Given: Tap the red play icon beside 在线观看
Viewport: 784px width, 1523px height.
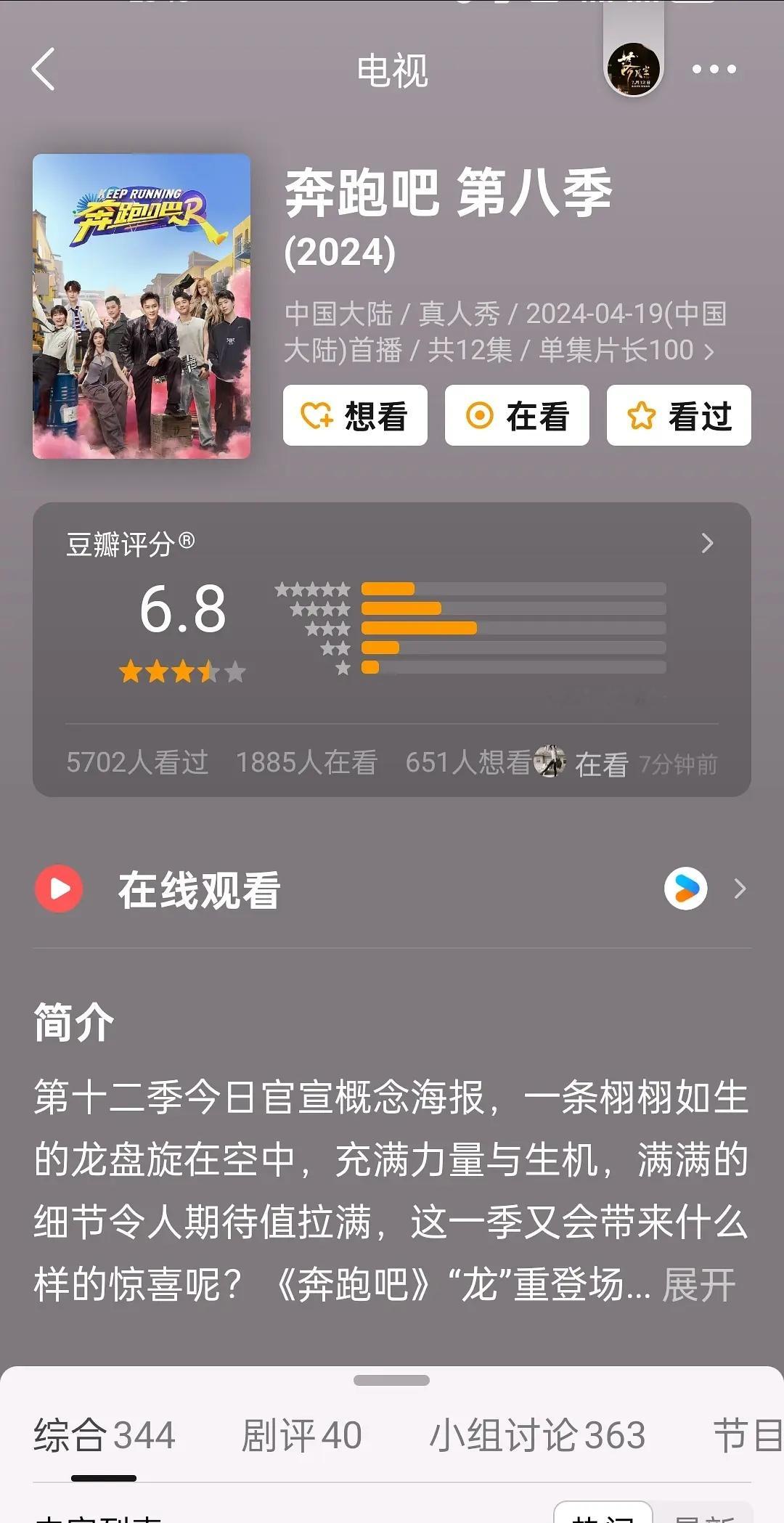Looking at the screenshot, I should 59,888.
